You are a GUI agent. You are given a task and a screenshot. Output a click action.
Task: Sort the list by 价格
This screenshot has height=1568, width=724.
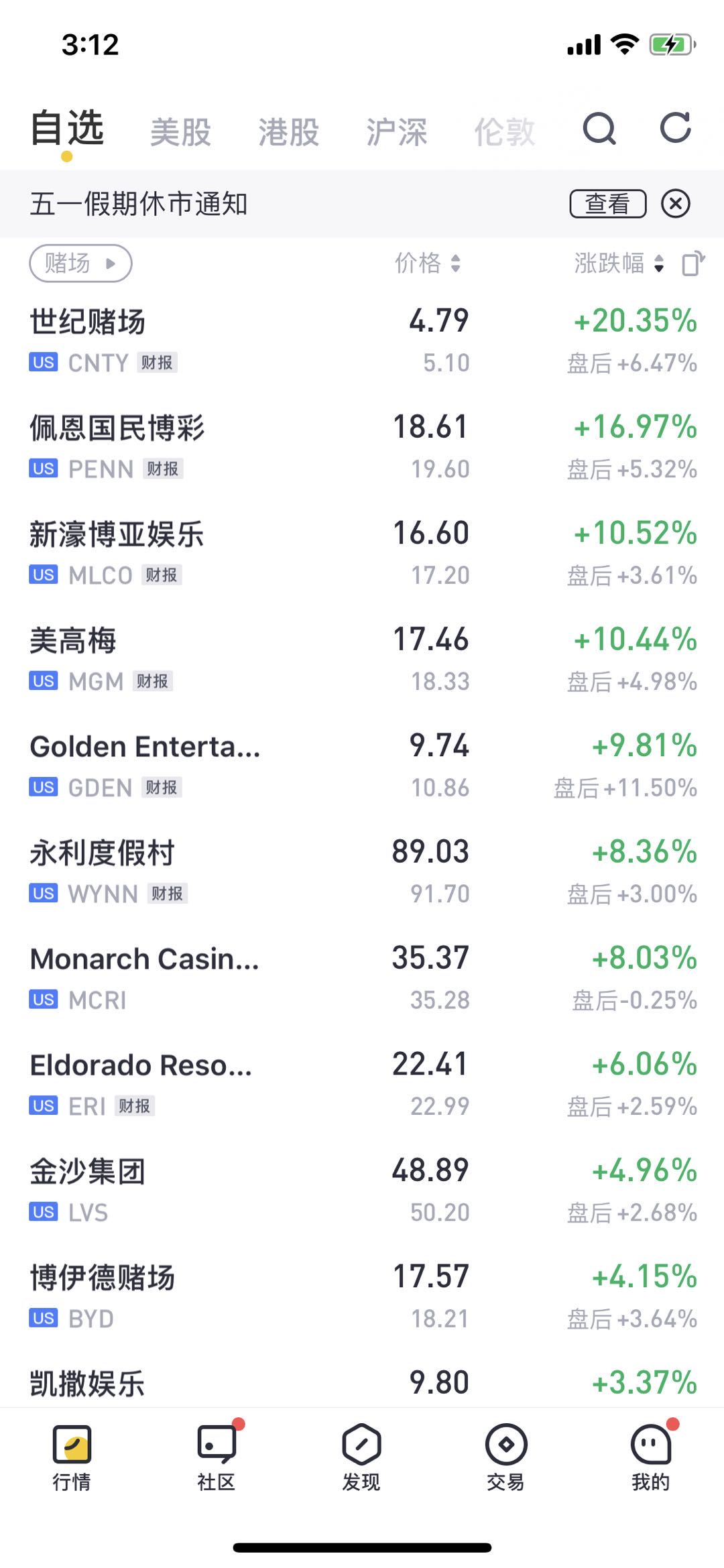428,263
